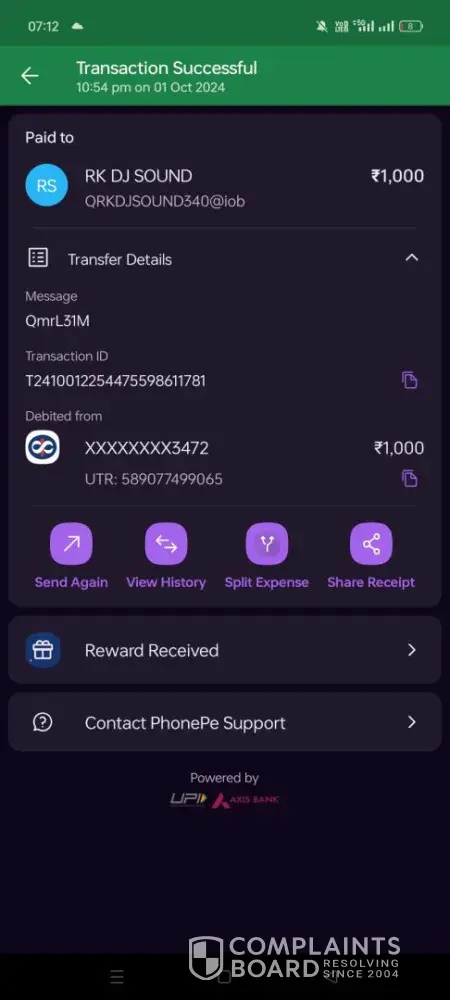Image resolution: width=450 pixels, height=1000 pixels.
Task: Go back using the header arrow
Action: point(29,76)
